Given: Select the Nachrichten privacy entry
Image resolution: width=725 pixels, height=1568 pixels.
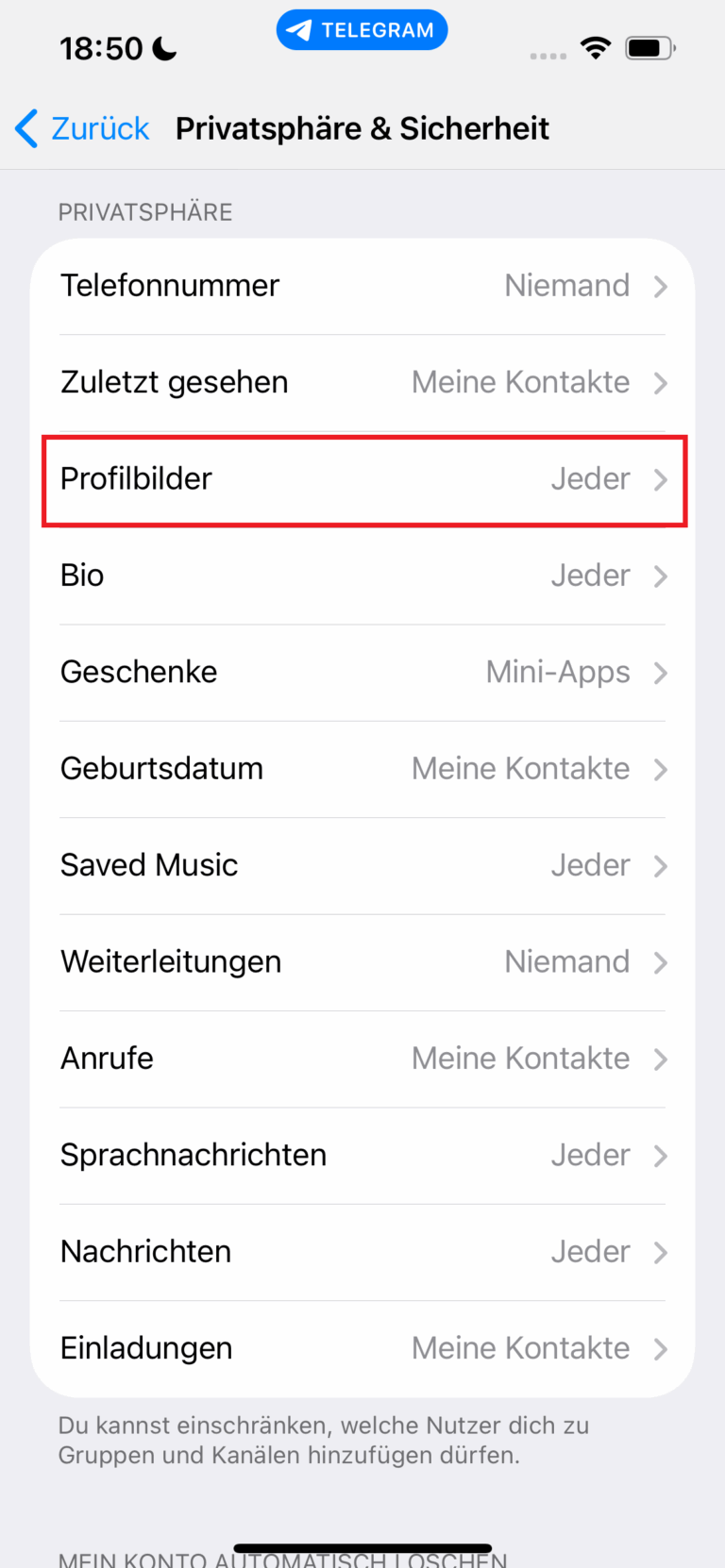Looking at the screenshot, I should pyautogui.click(x=362, y=1251).
